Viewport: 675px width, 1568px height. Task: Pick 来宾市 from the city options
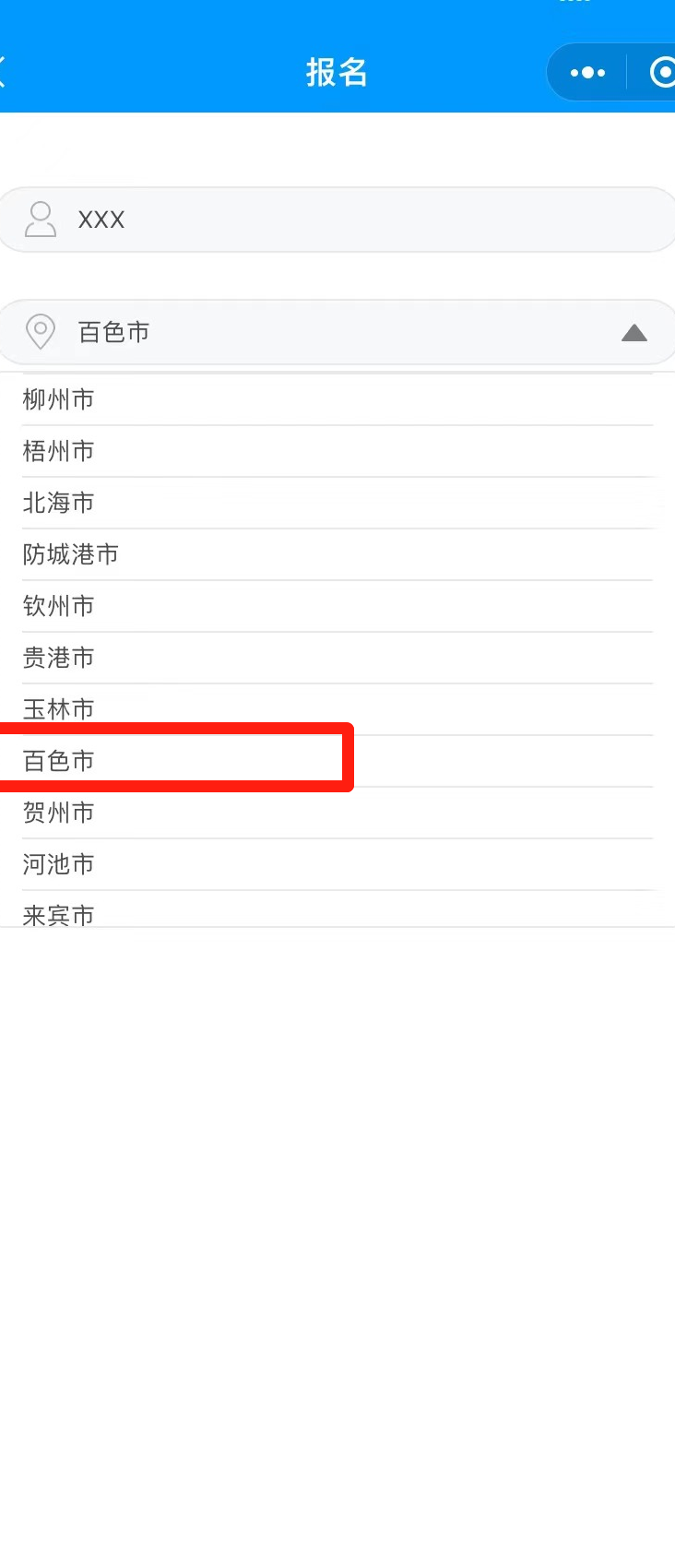59,914
